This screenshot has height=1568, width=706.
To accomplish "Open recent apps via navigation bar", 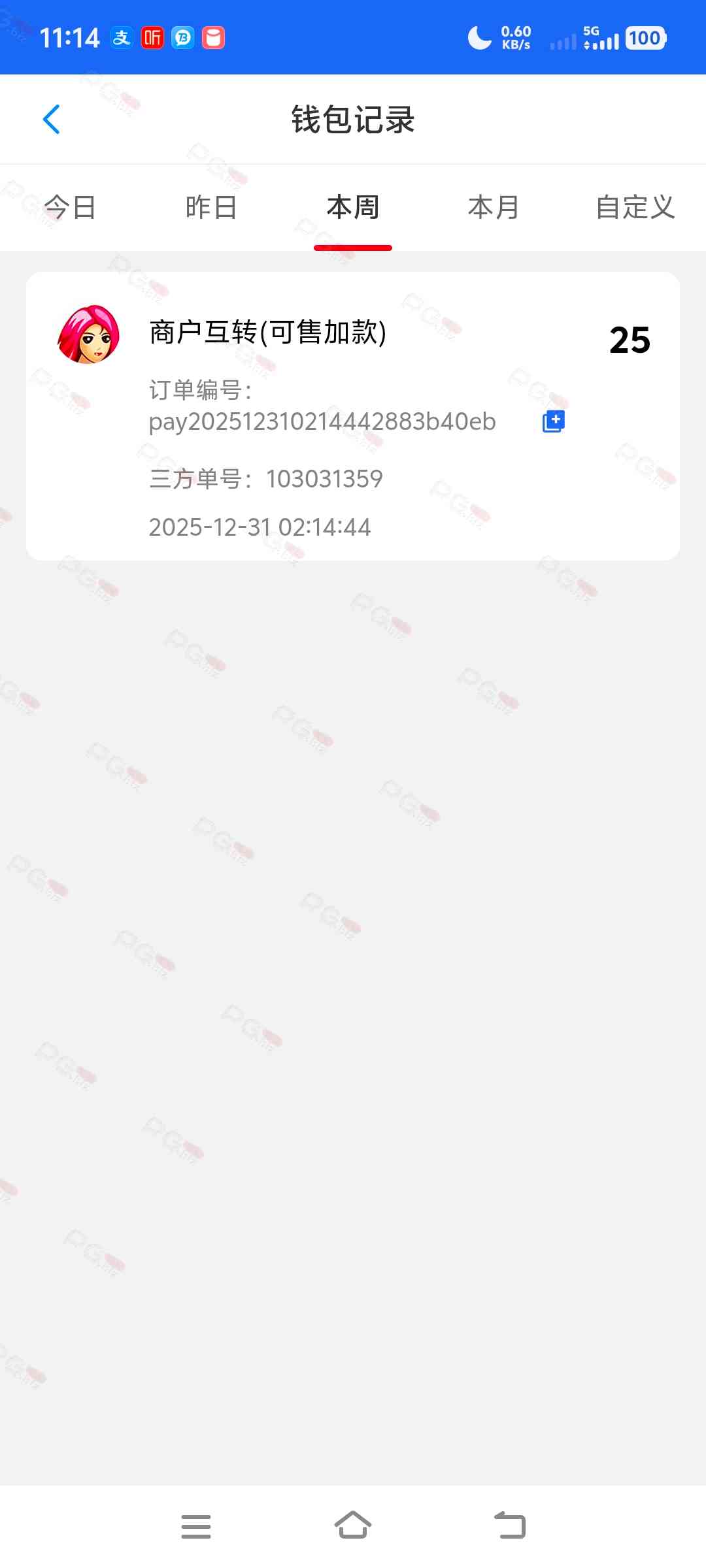I will (x=196, y=1526).
